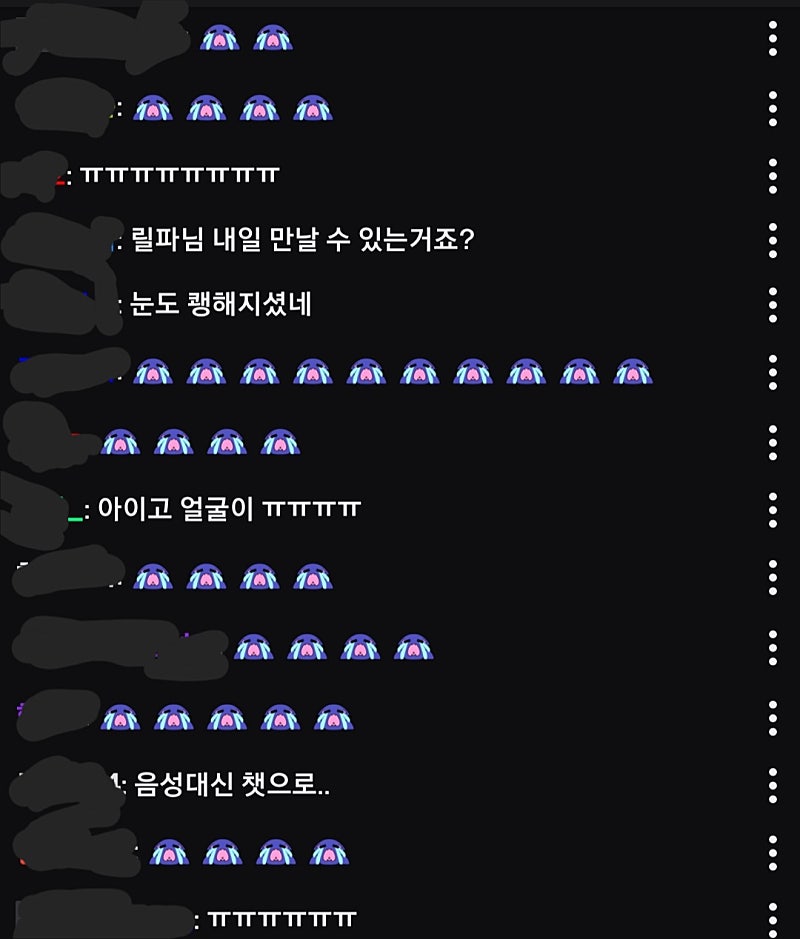800x939 pixels.
Task: Open options for "릴파님 내일 만날 수 있는거죠?" message
Action: 773,241
